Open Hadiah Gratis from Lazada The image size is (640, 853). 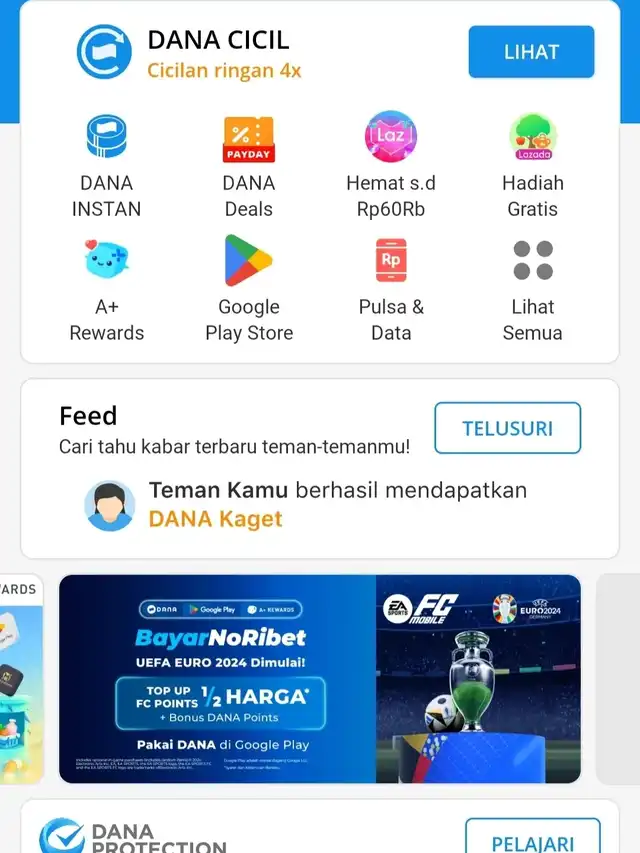pos(533,166)
